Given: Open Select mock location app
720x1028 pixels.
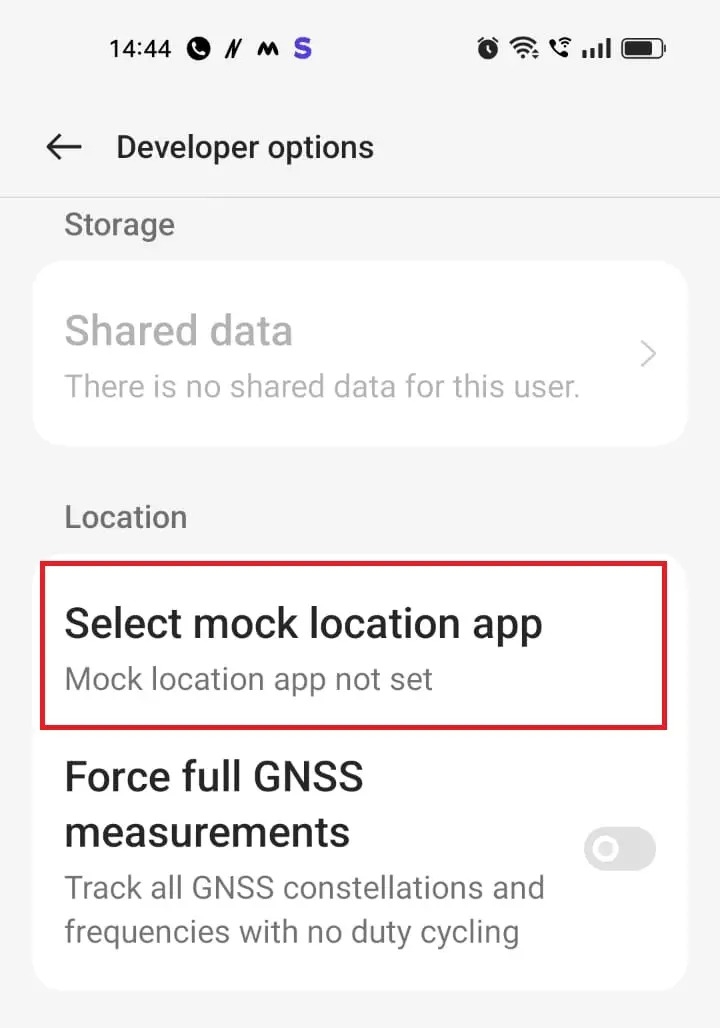Looking at the screenshot, I should click(303, 623).
